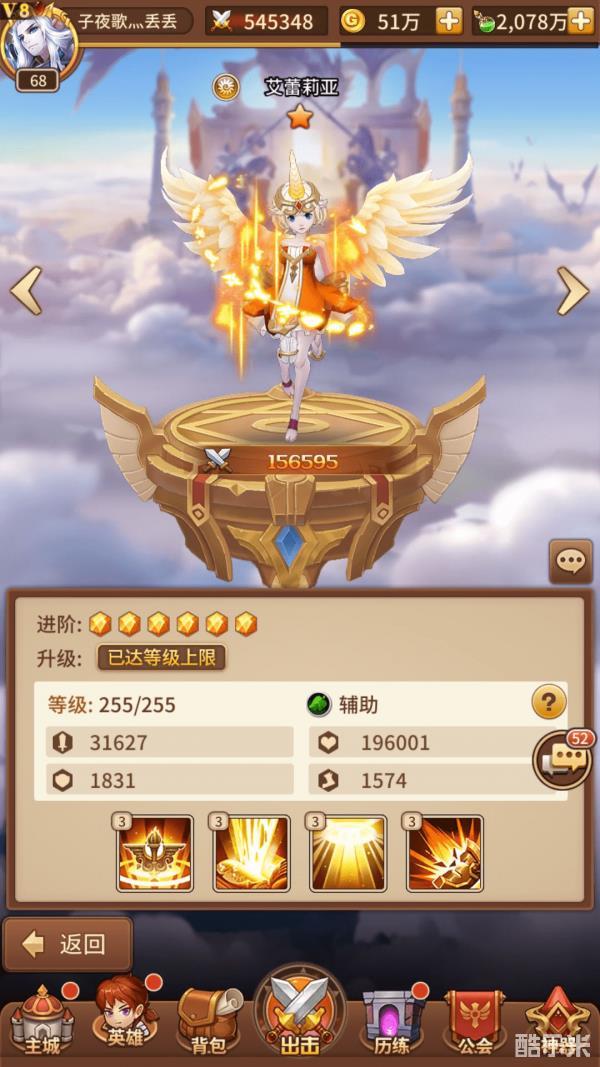View the fourth skill icon
600x1067 pixels.
[445, 853]
